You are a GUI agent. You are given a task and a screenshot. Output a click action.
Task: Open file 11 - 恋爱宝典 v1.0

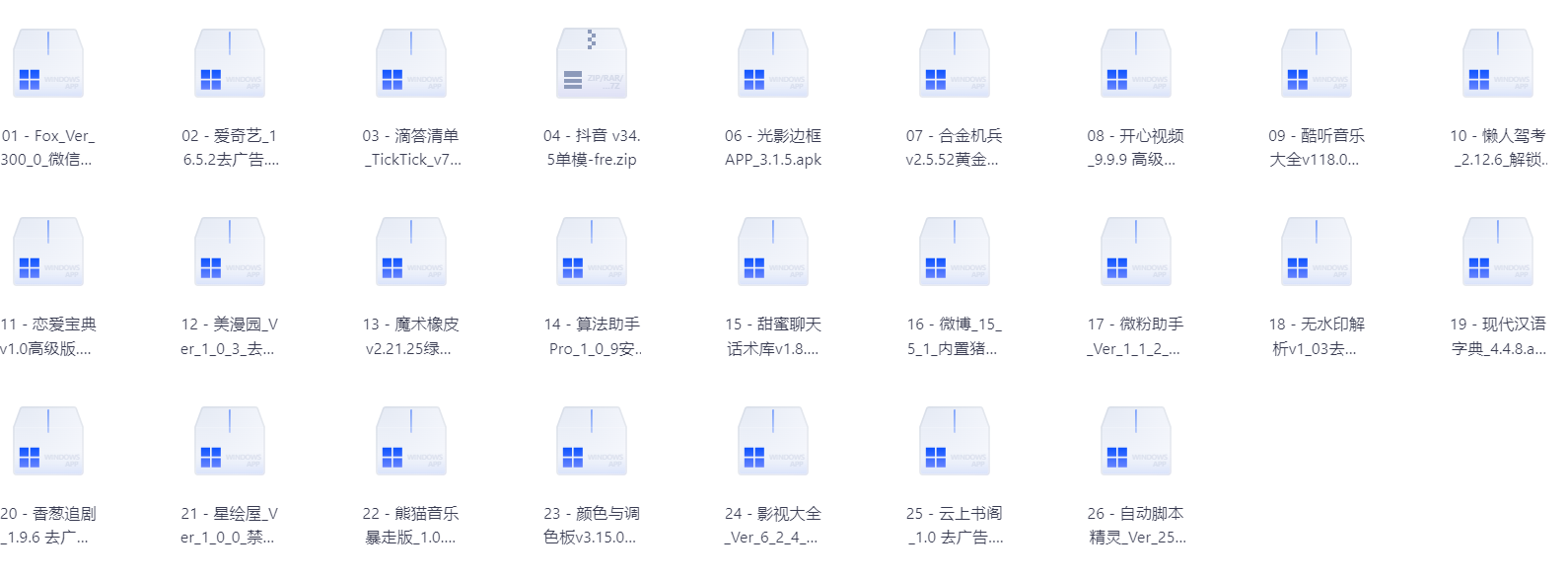point(47,253)
